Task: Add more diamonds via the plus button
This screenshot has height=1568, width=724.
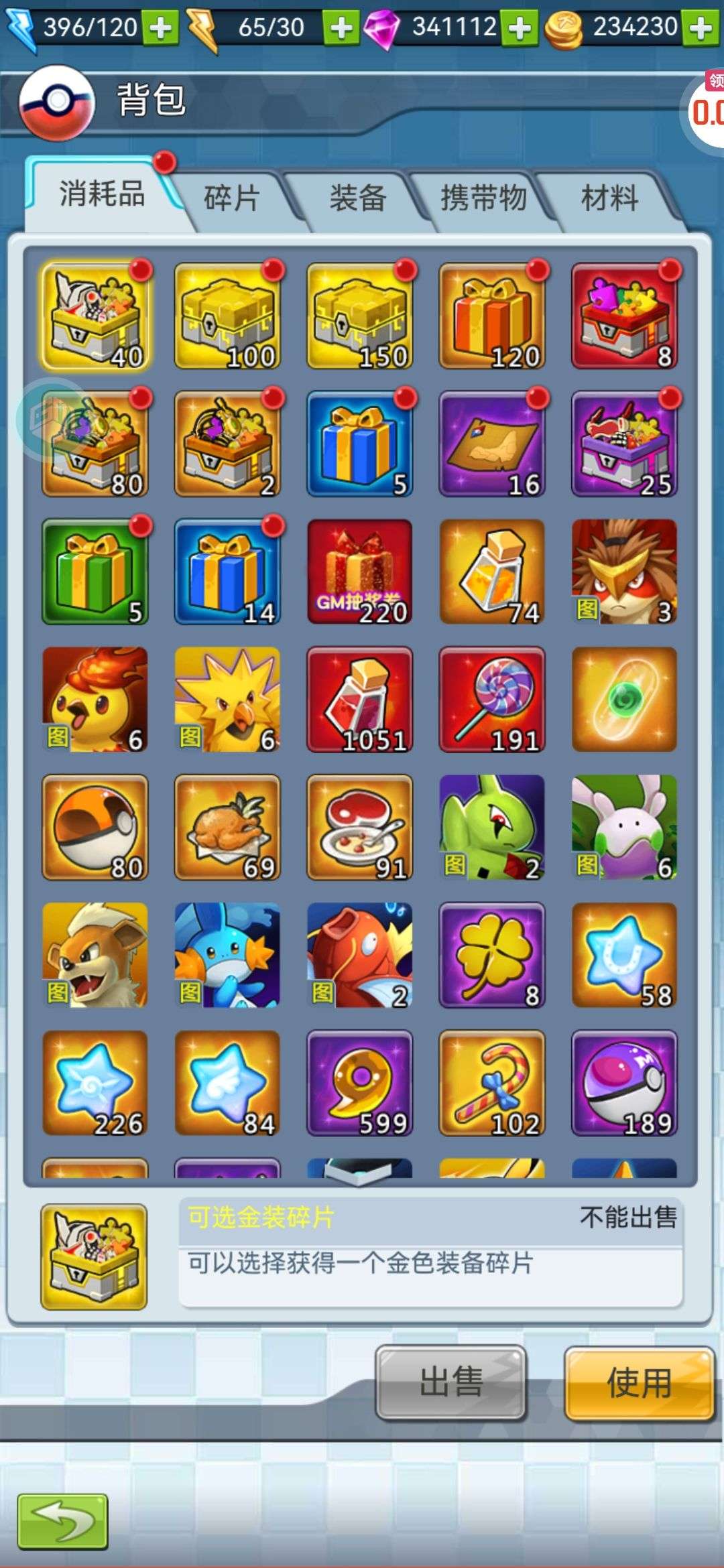Action: 520,27
